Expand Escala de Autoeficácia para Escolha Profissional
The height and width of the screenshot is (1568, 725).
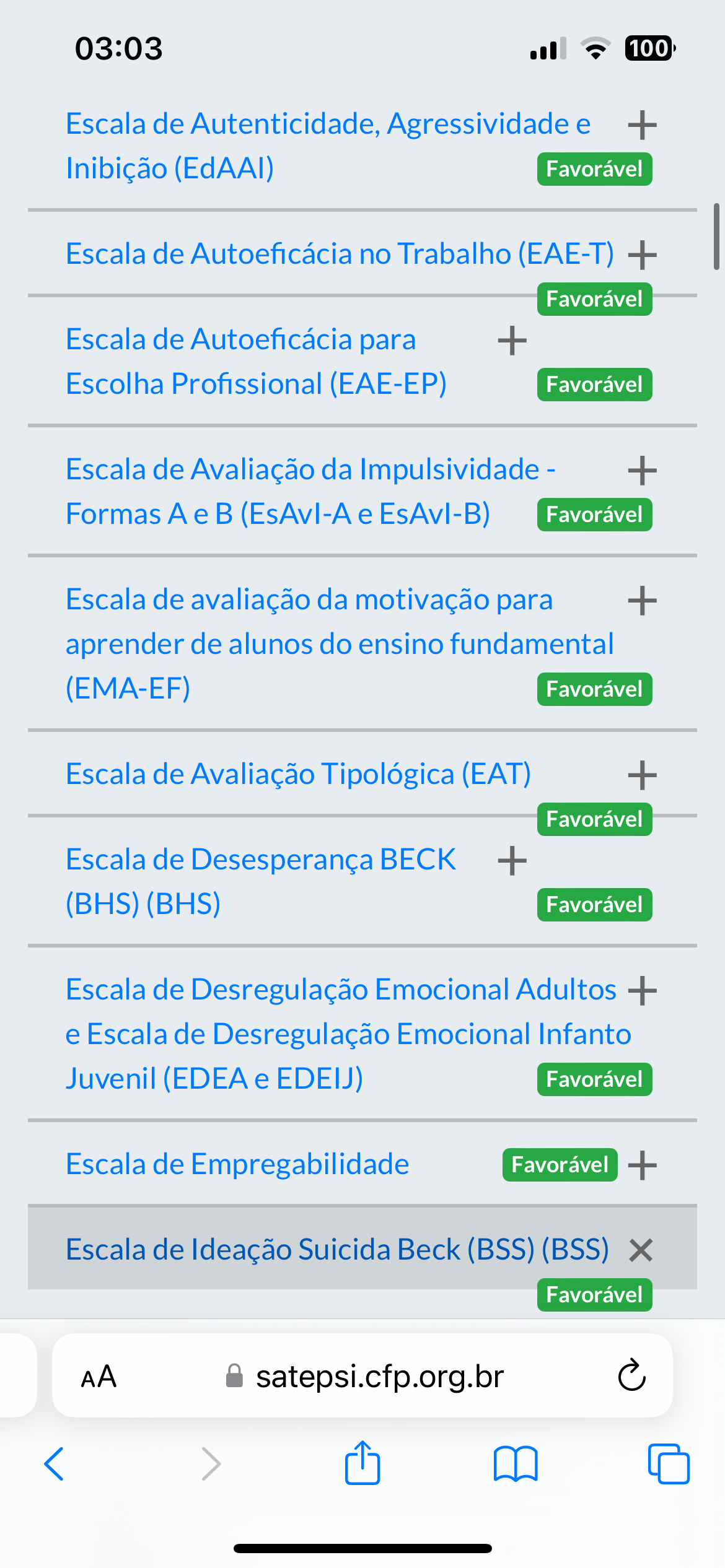(512, 341)
